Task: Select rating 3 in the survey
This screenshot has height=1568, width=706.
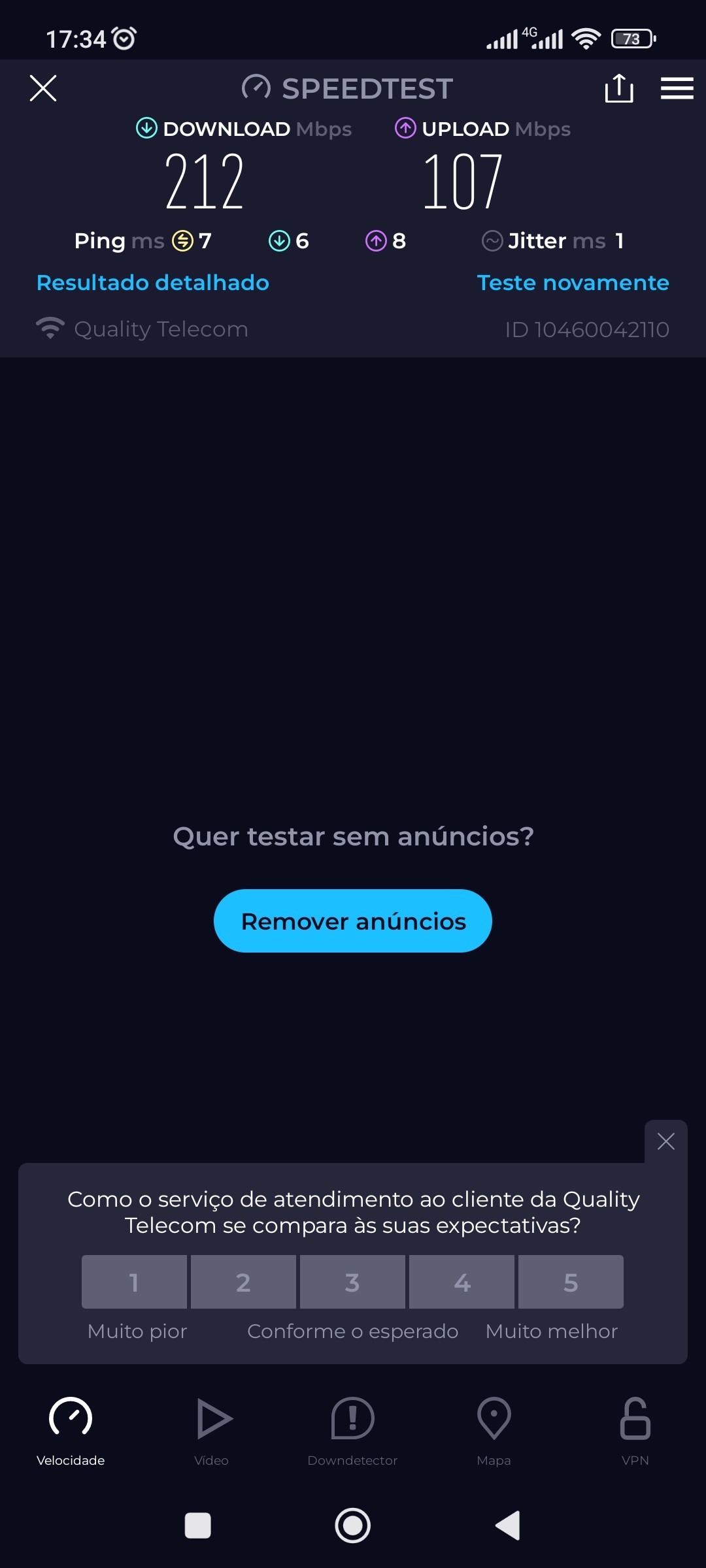Action: [x=352, y=1282]
